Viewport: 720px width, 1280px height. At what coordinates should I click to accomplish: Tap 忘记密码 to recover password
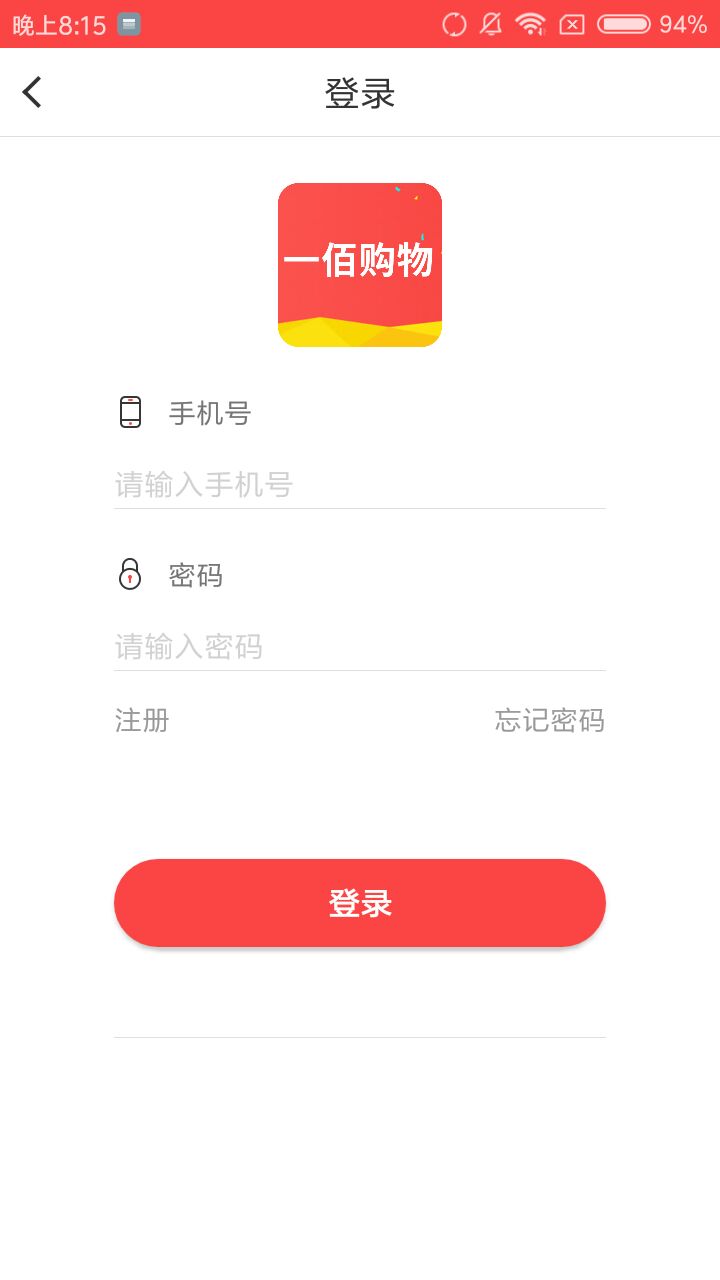[548, 720]
